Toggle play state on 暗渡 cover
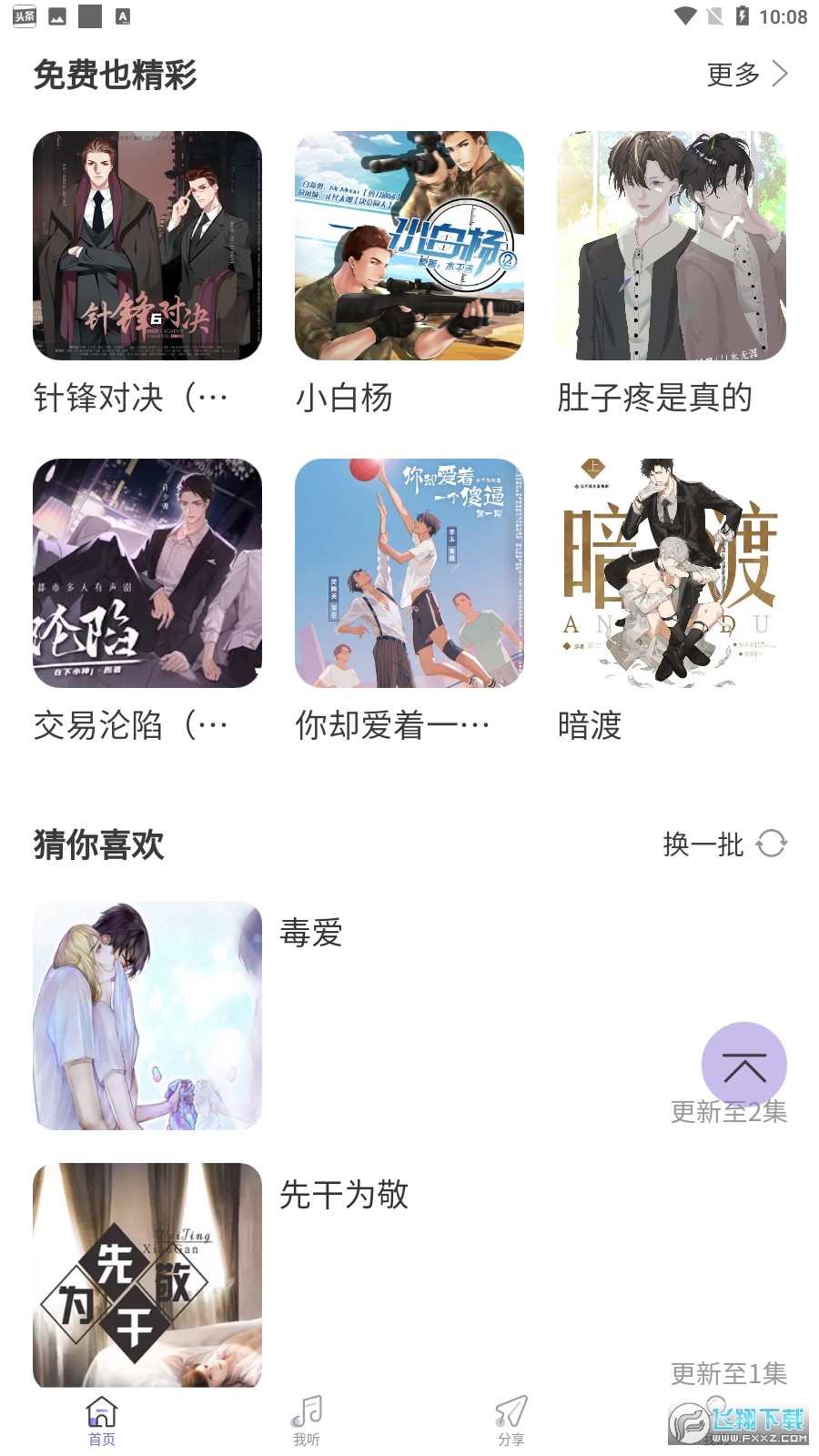 point(672,571)
